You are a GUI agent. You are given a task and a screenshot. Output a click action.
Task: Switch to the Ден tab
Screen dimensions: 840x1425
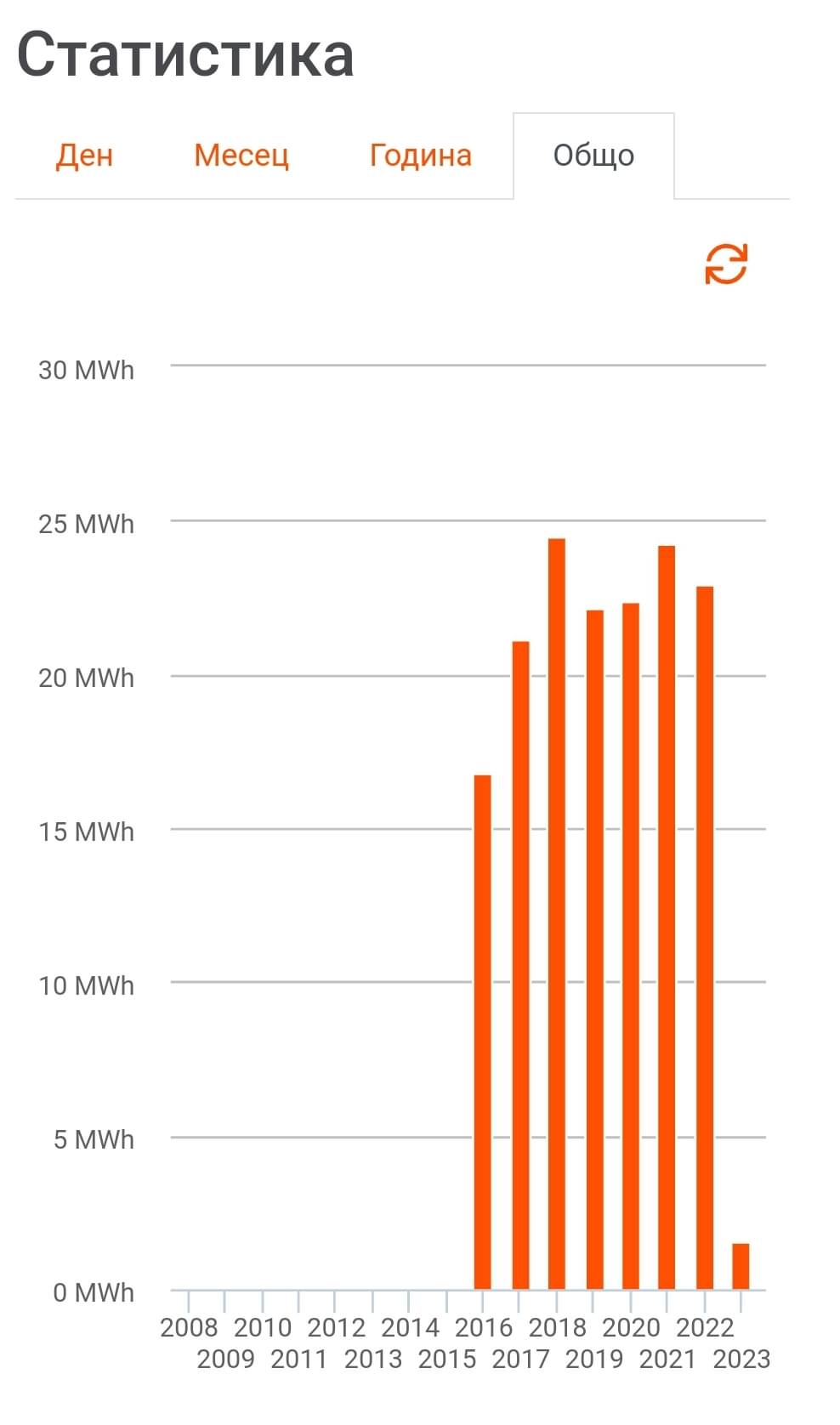point(84,156)
